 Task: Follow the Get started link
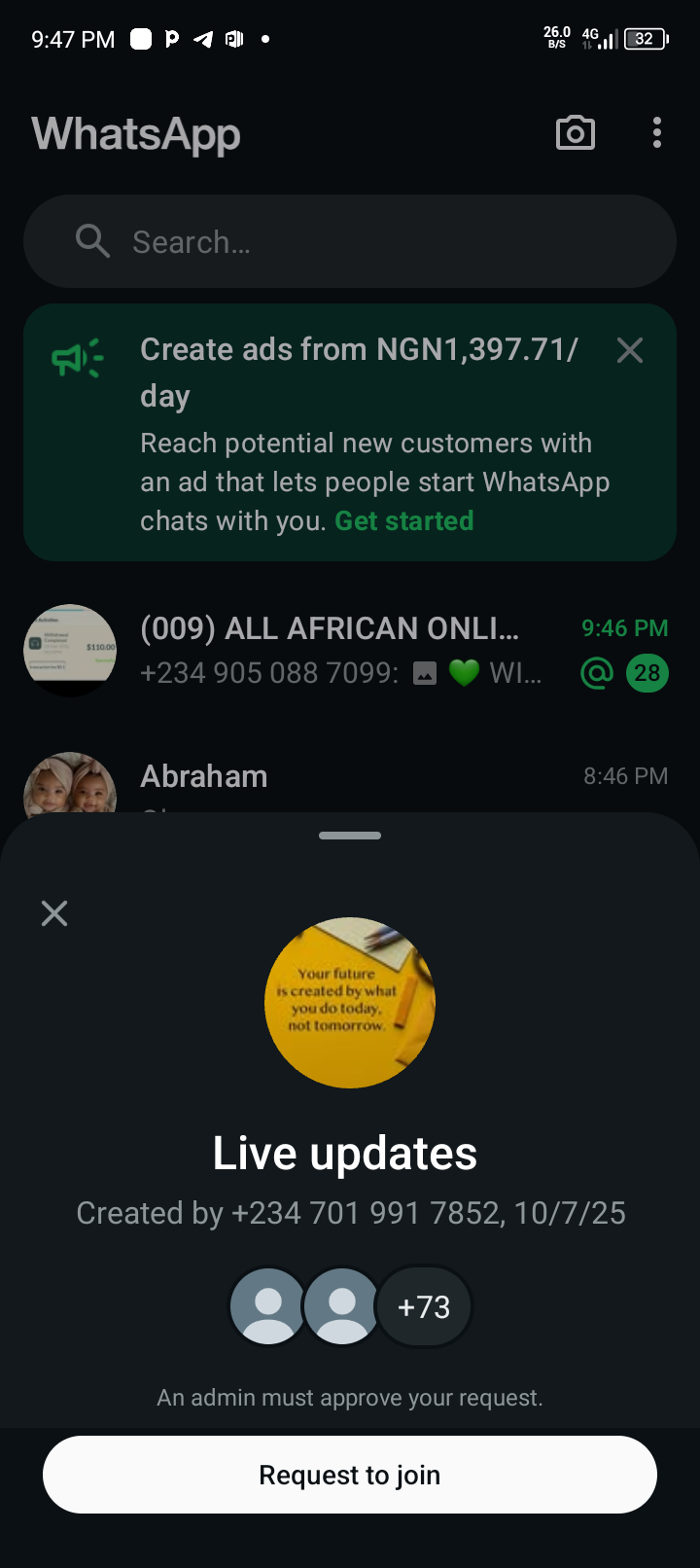pyautogui.click(x=403, y=521)
